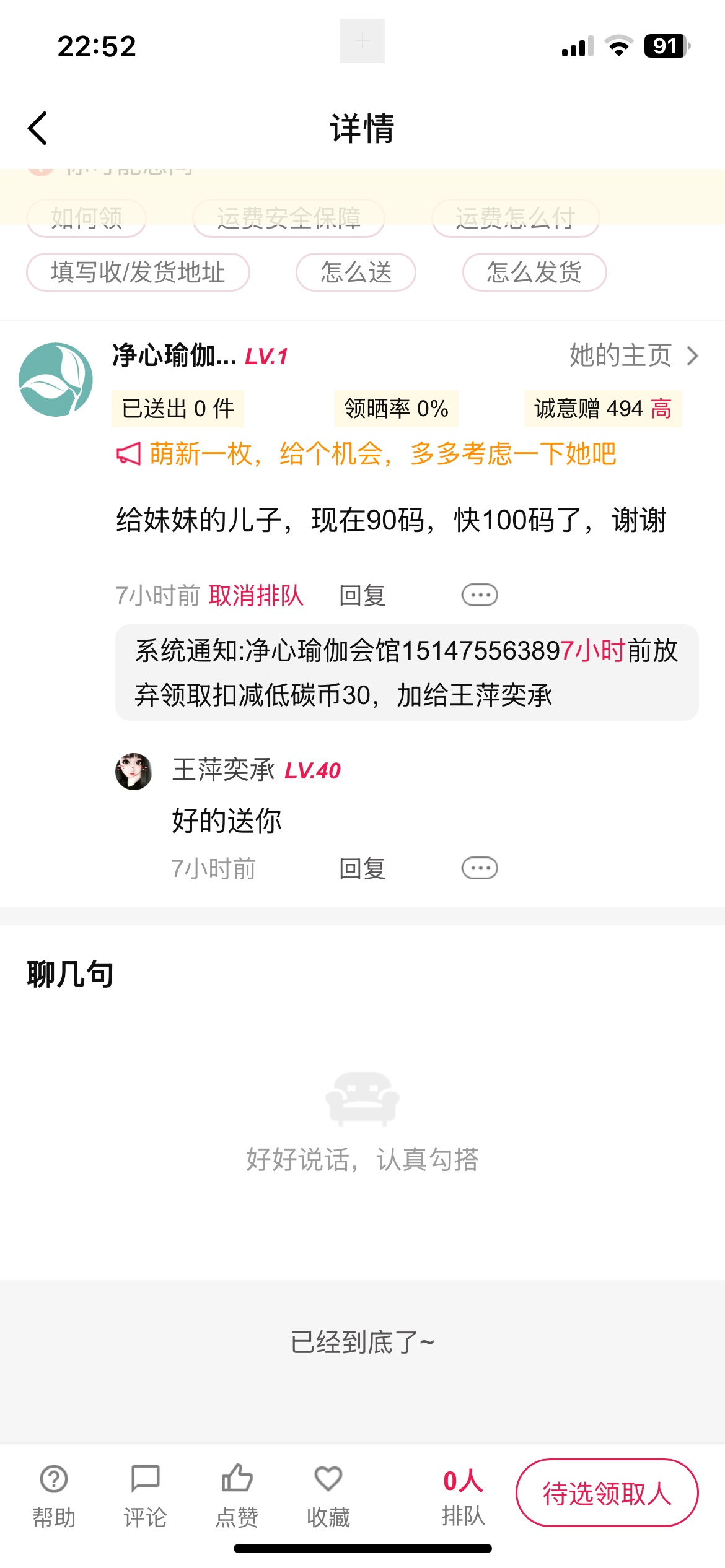Viewport: 725px width, 1568px height.
Task: Open the 怎么发货 help chip
Action: pyautogui.click(x=534, y=272)
